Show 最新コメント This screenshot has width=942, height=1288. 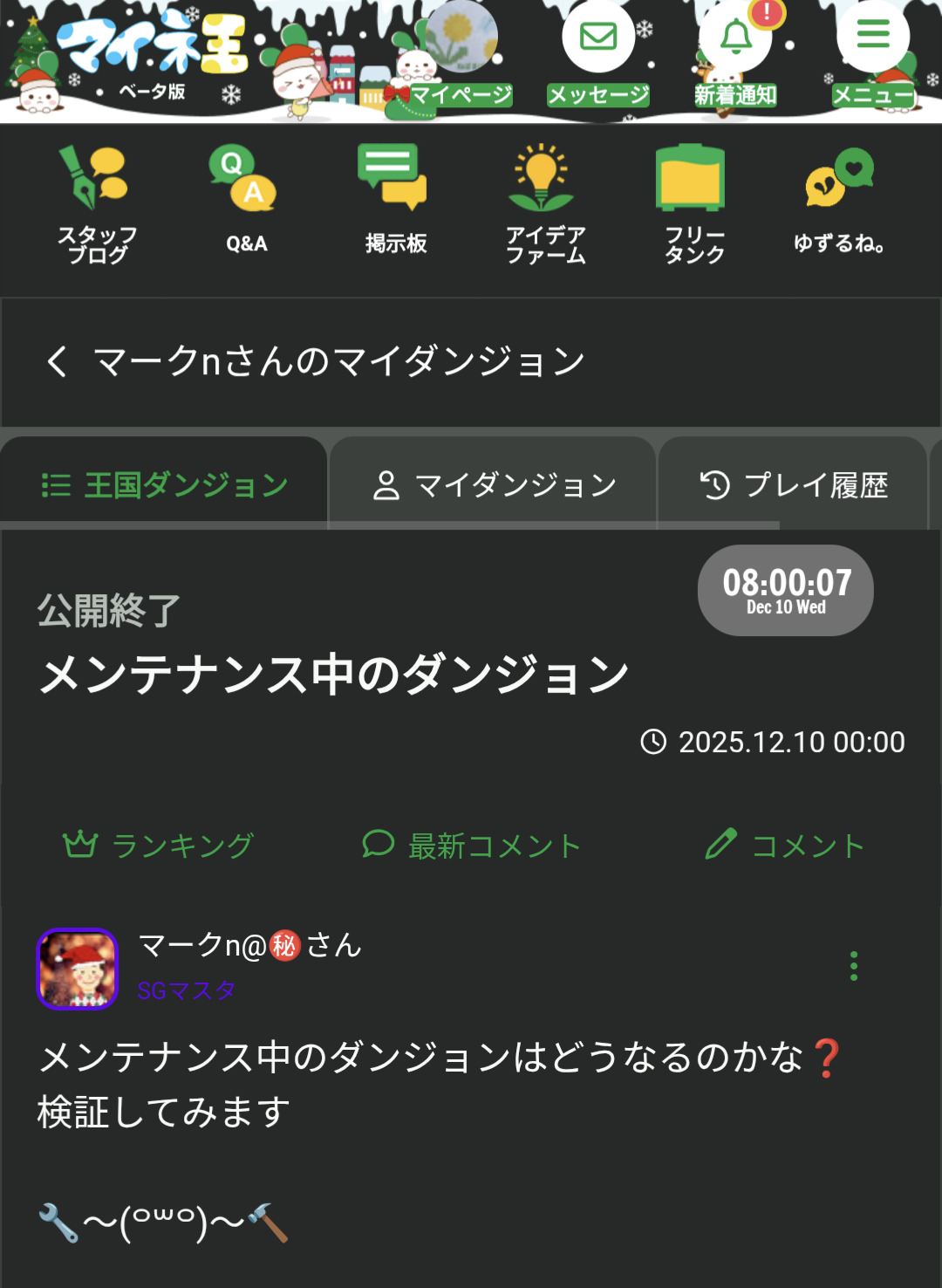pos(471,845)
